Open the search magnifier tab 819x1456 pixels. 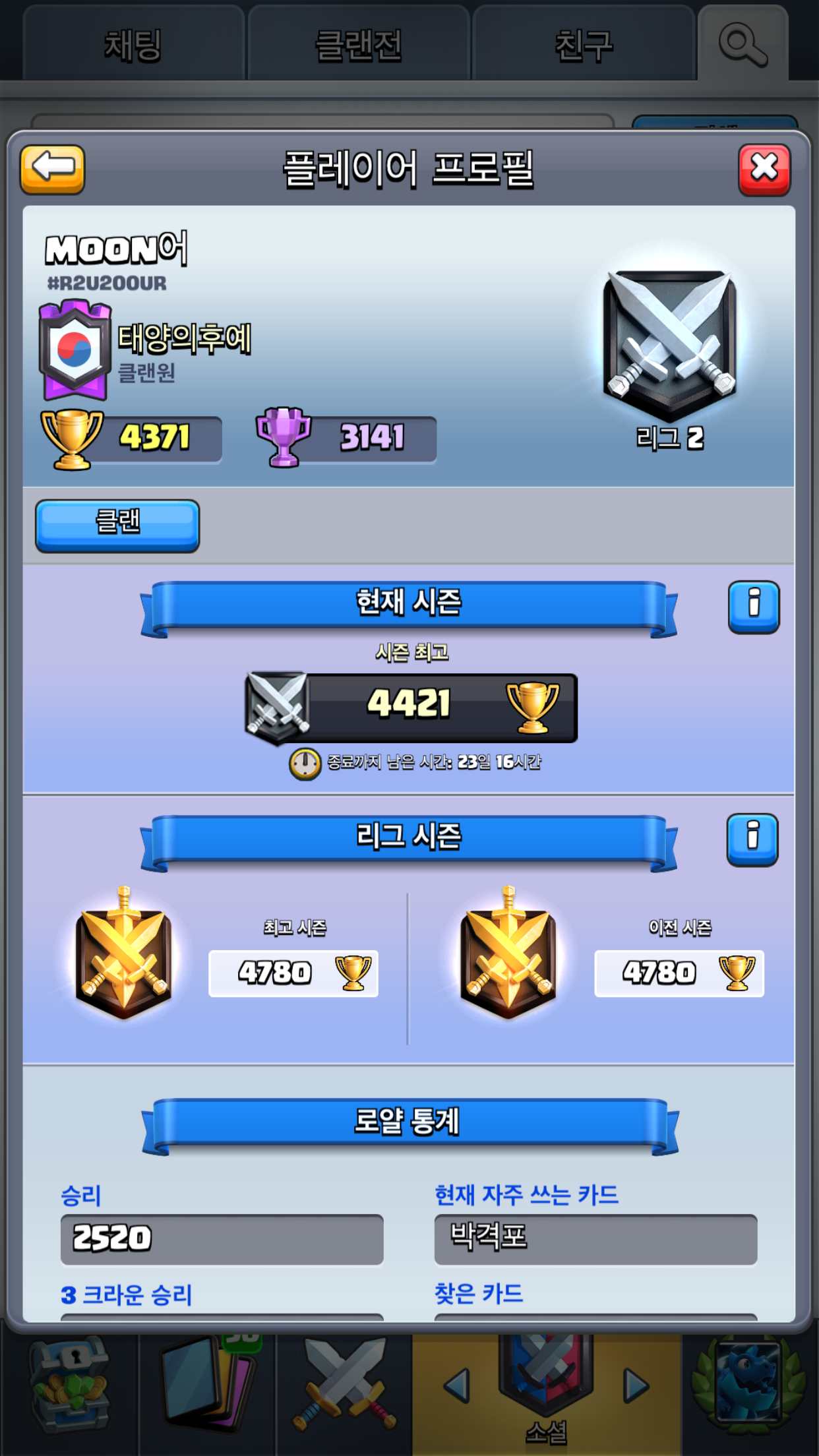point(743,45)
